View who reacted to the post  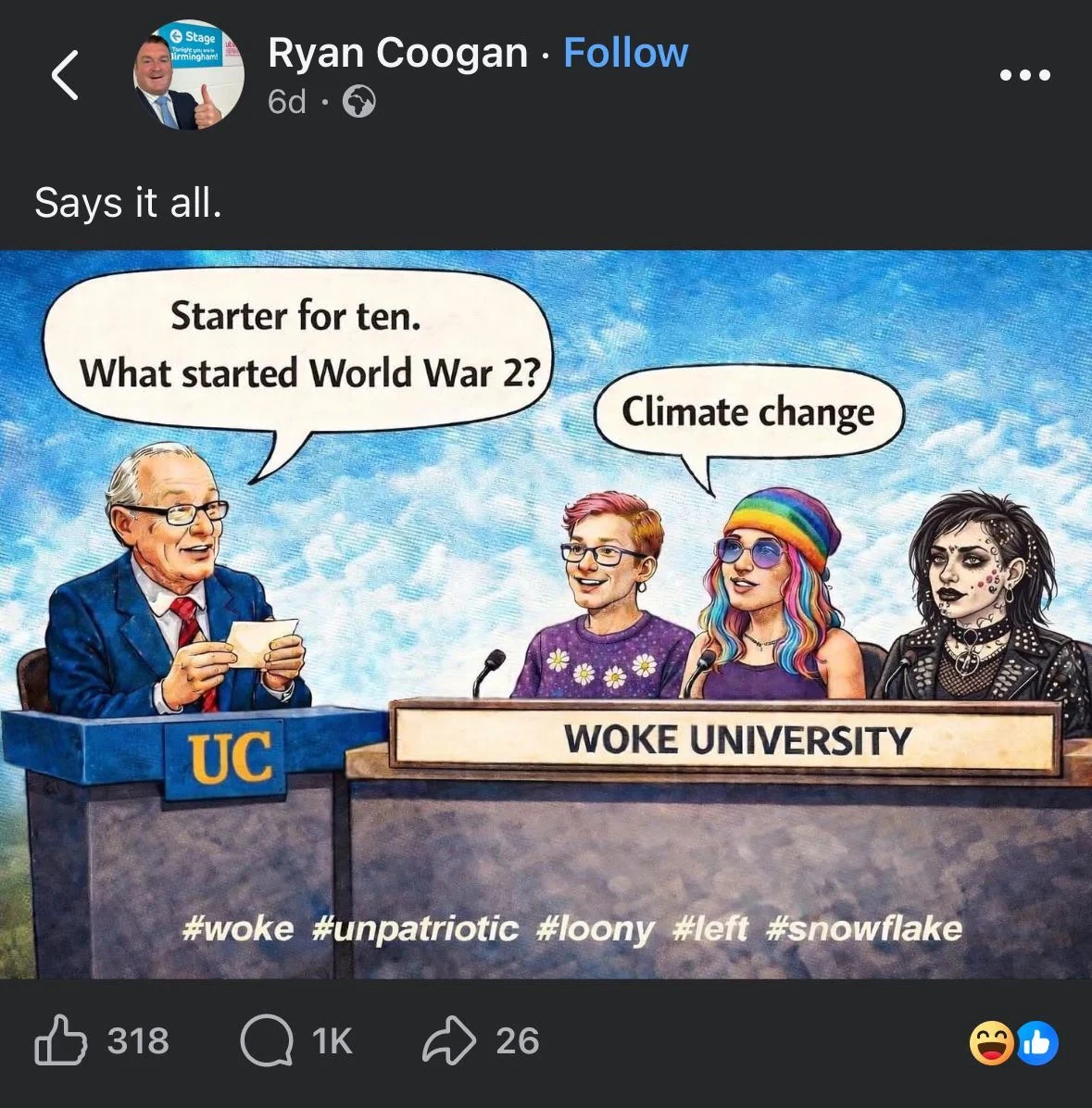tap(1013, 1044)
